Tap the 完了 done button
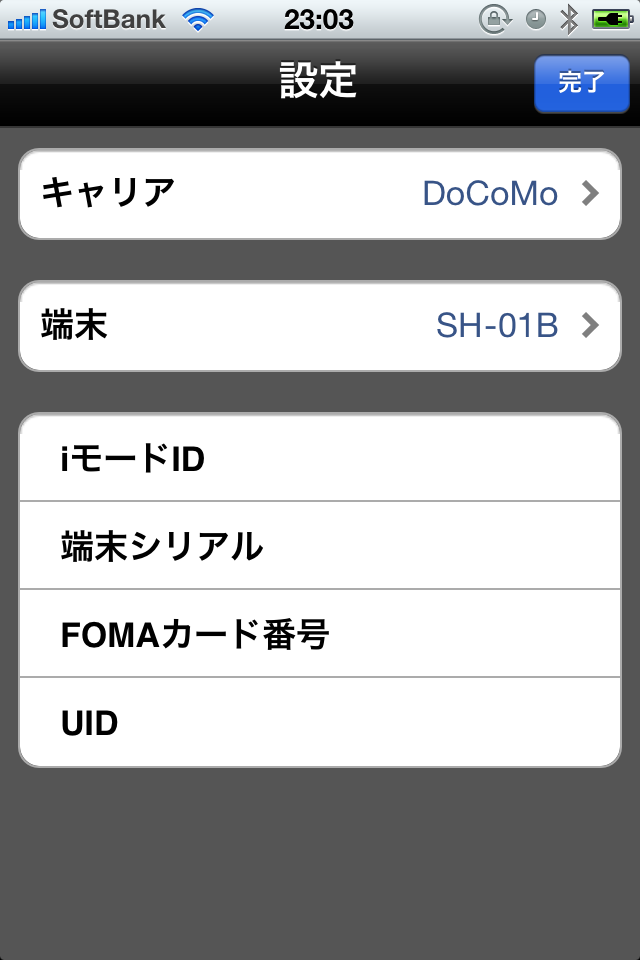The image size is (640, 960). [x=581, y=83]
